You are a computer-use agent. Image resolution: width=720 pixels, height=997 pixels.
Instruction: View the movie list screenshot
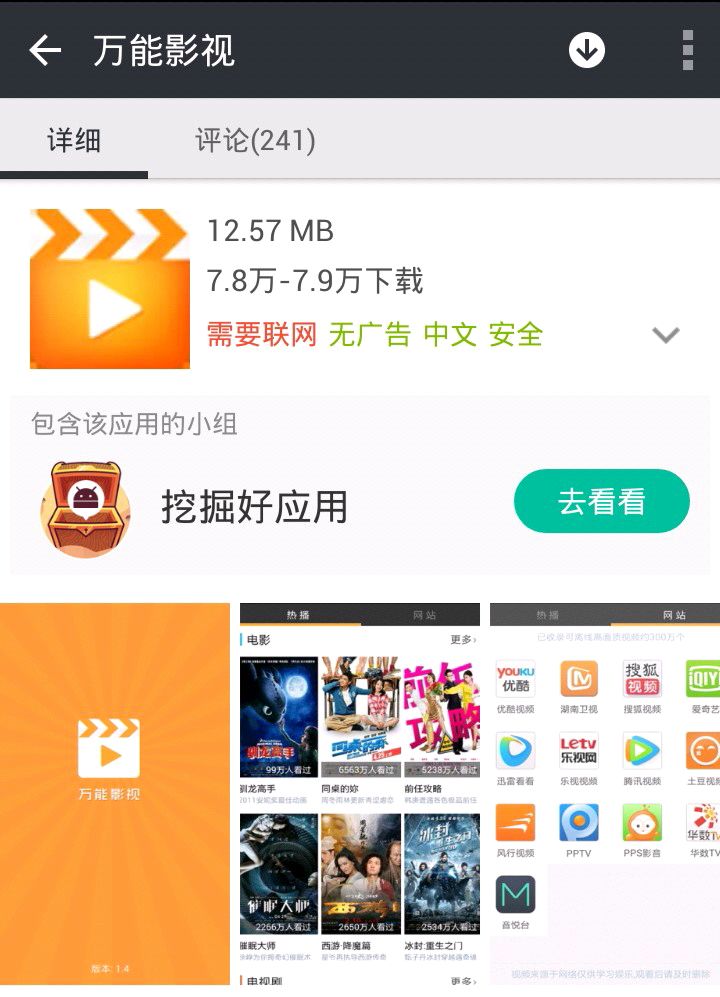(x=359, y=793)
